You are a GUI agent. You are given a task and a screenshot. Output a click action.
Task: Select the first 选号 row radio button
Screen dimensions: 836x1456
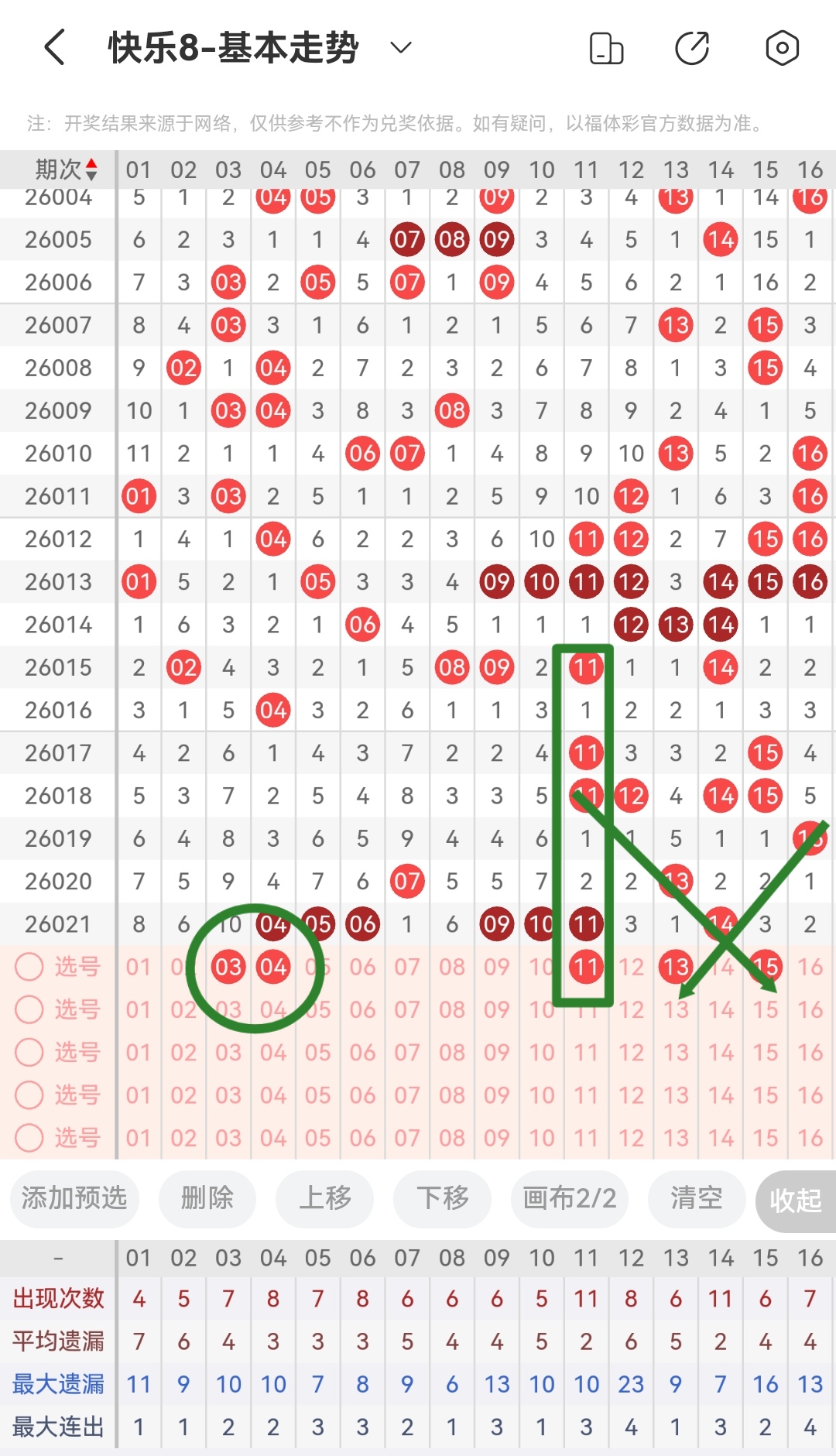pyautogui.click(x=29, y=966)
